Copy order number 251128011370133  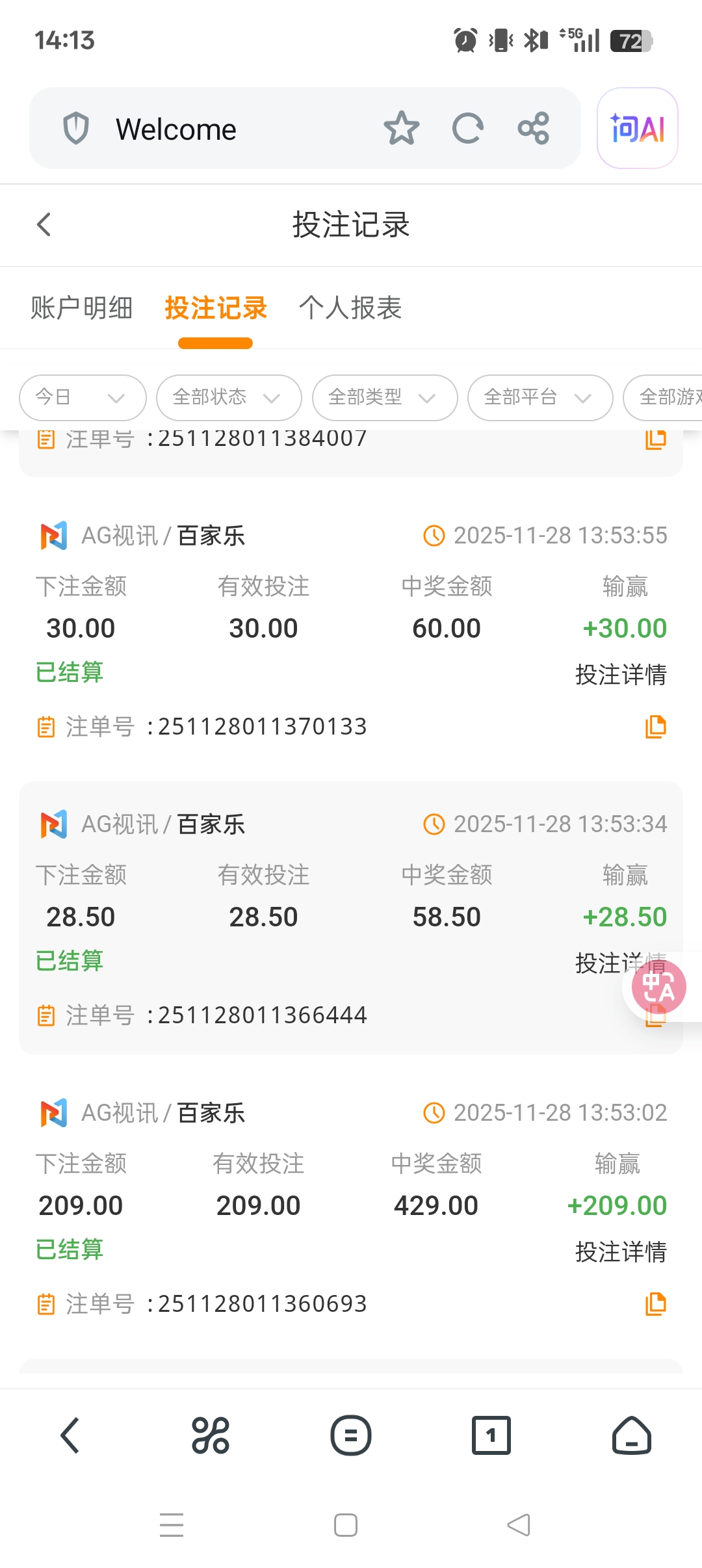(x=656, y=726)
